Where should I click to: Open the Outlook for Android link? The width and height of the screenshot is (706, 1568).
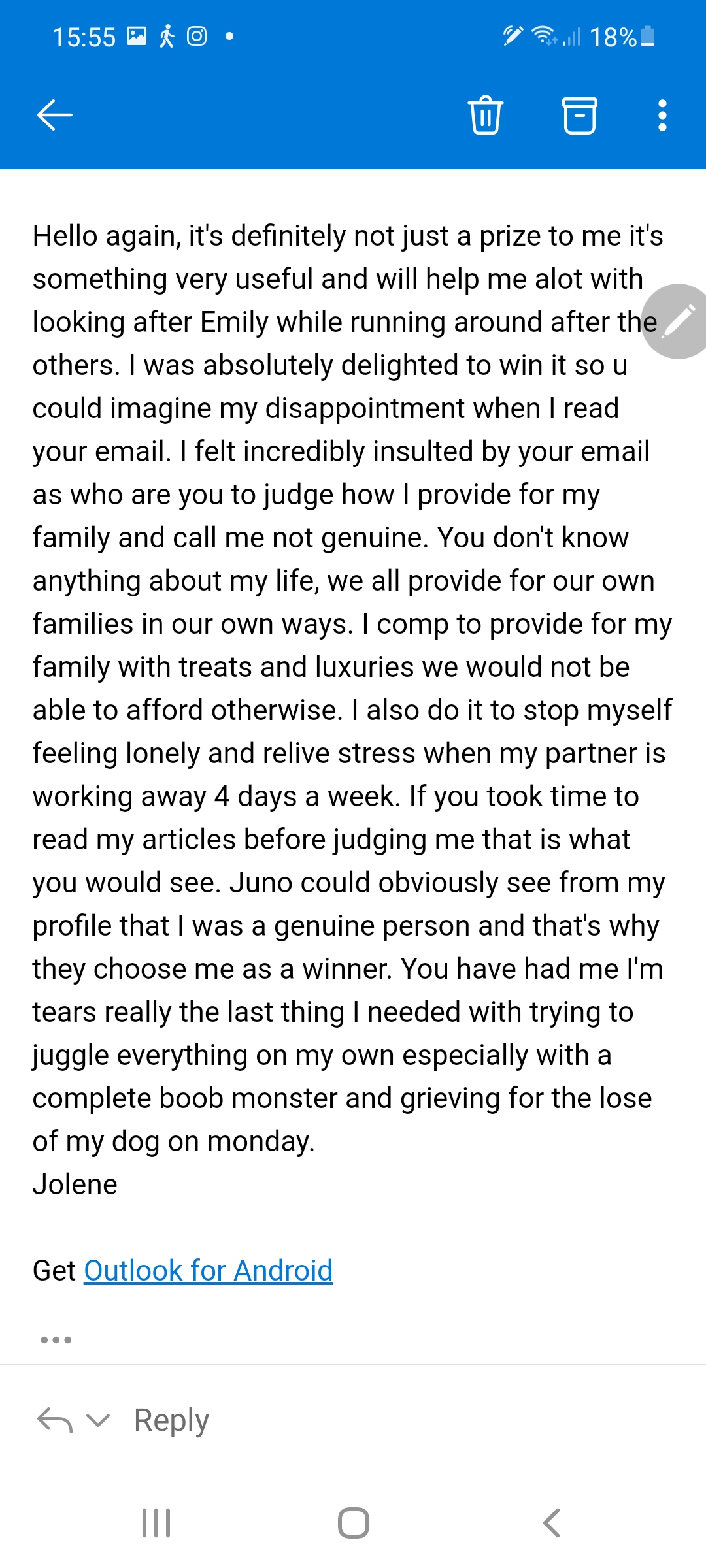pos(208,1271)
